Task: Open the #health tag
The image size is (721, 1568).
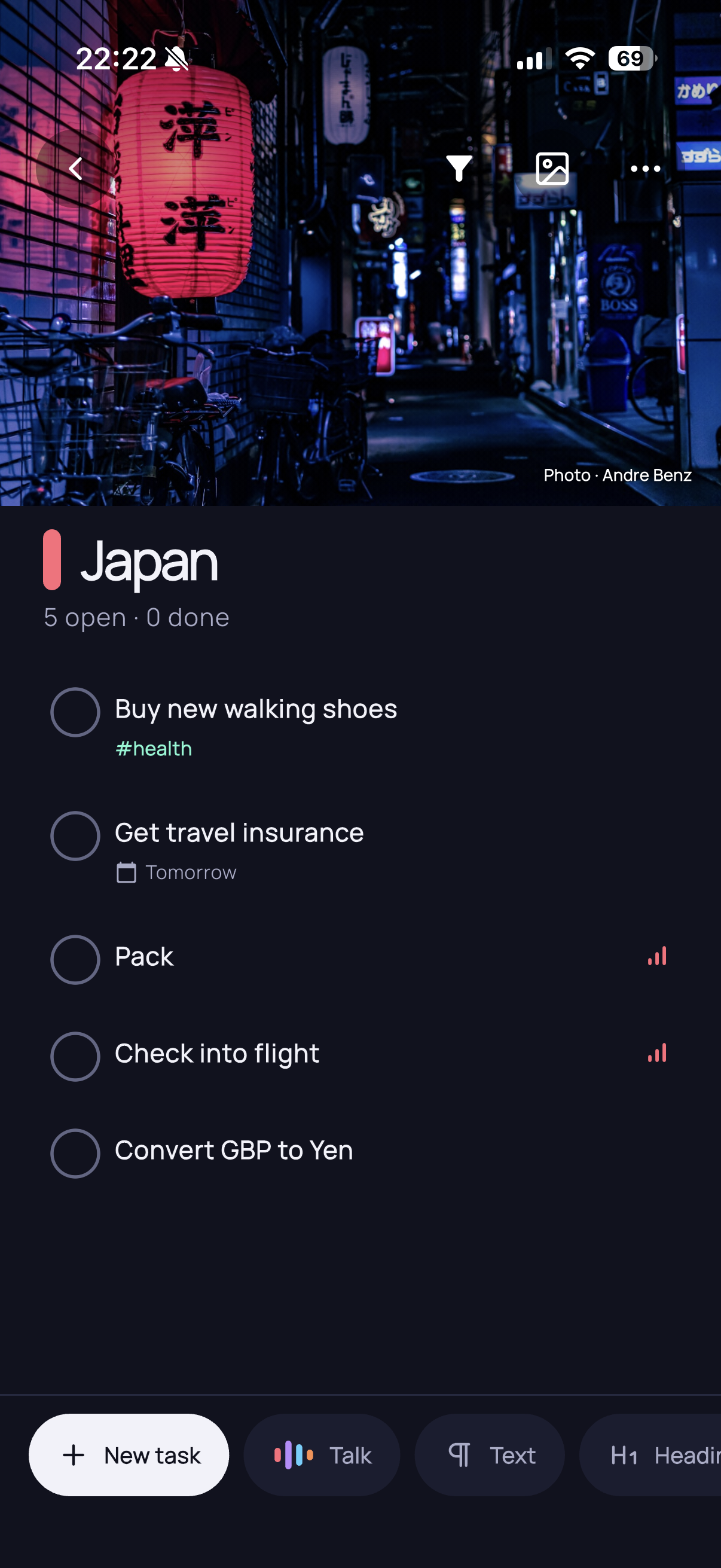Action: [x=153, y=748]
